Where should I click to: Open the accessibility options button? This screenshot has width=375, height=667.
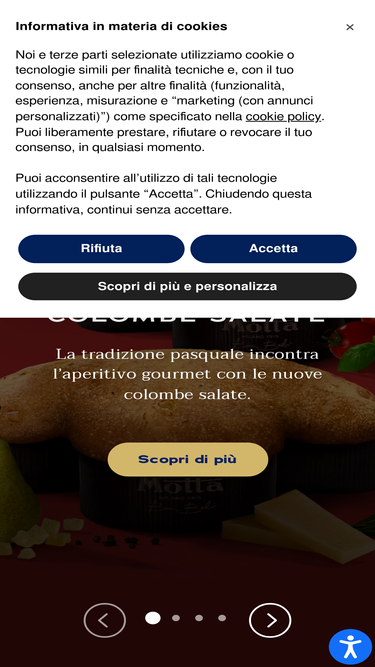click(350, 647)
